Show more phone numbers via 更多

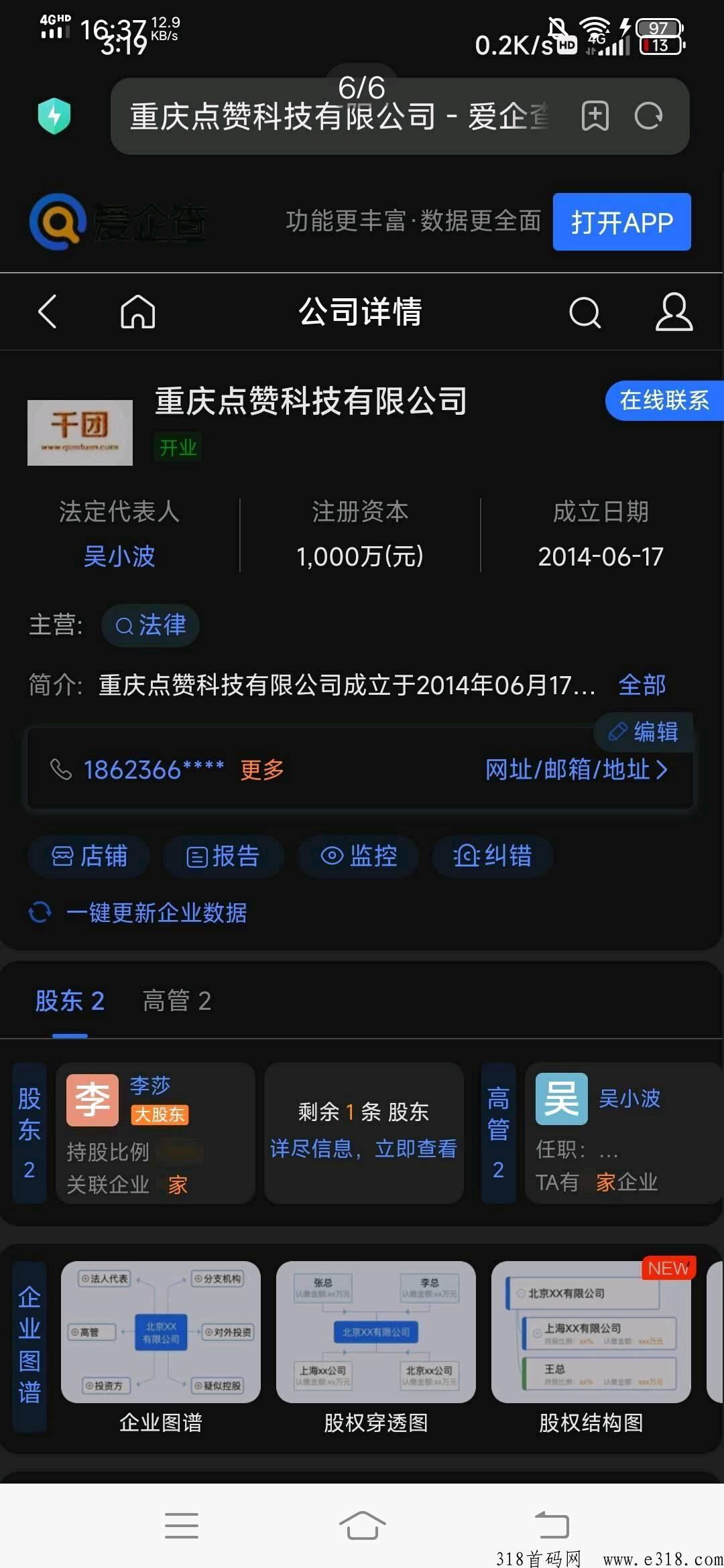point(262,770)
